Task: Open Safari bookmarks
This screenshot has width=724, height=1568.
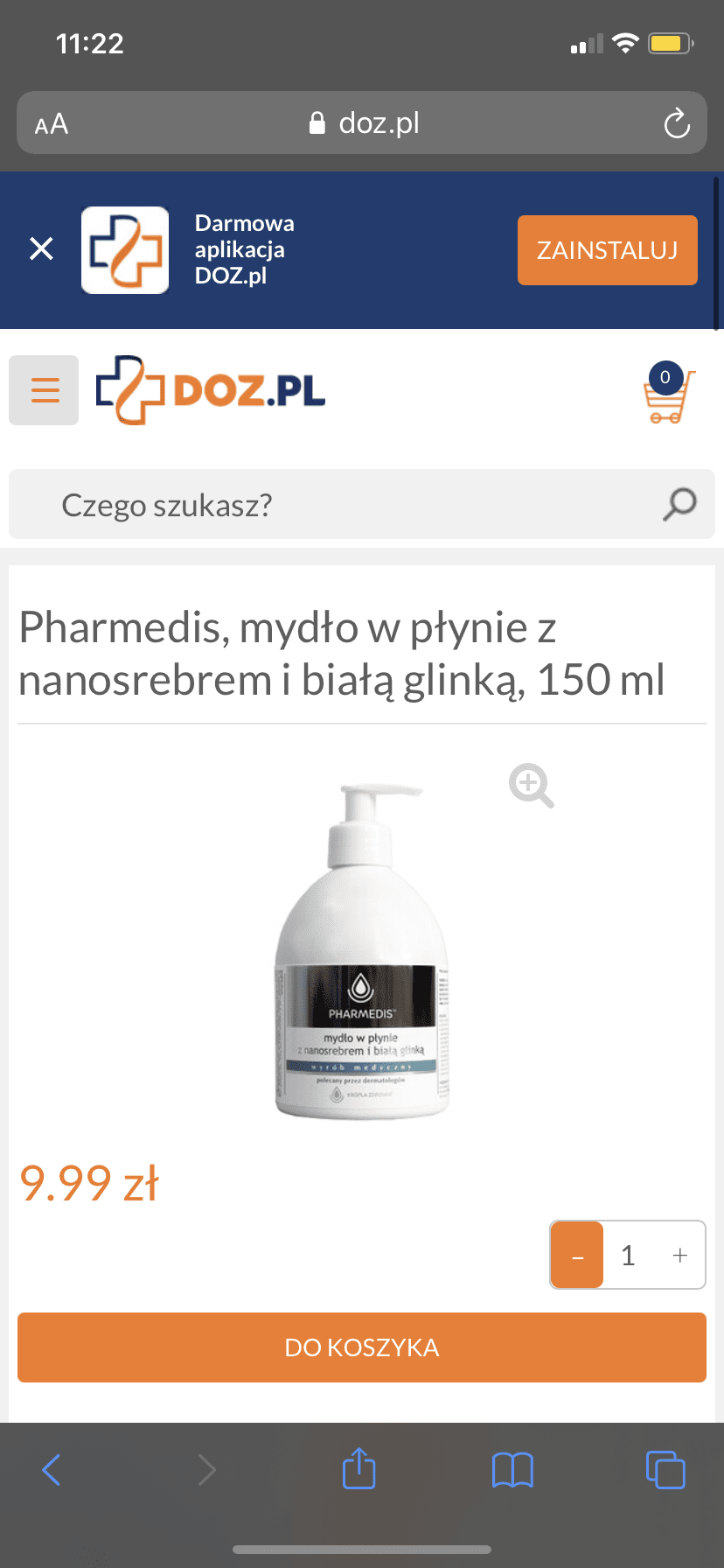Action: pyautogui.click(x=512, y=1470)
